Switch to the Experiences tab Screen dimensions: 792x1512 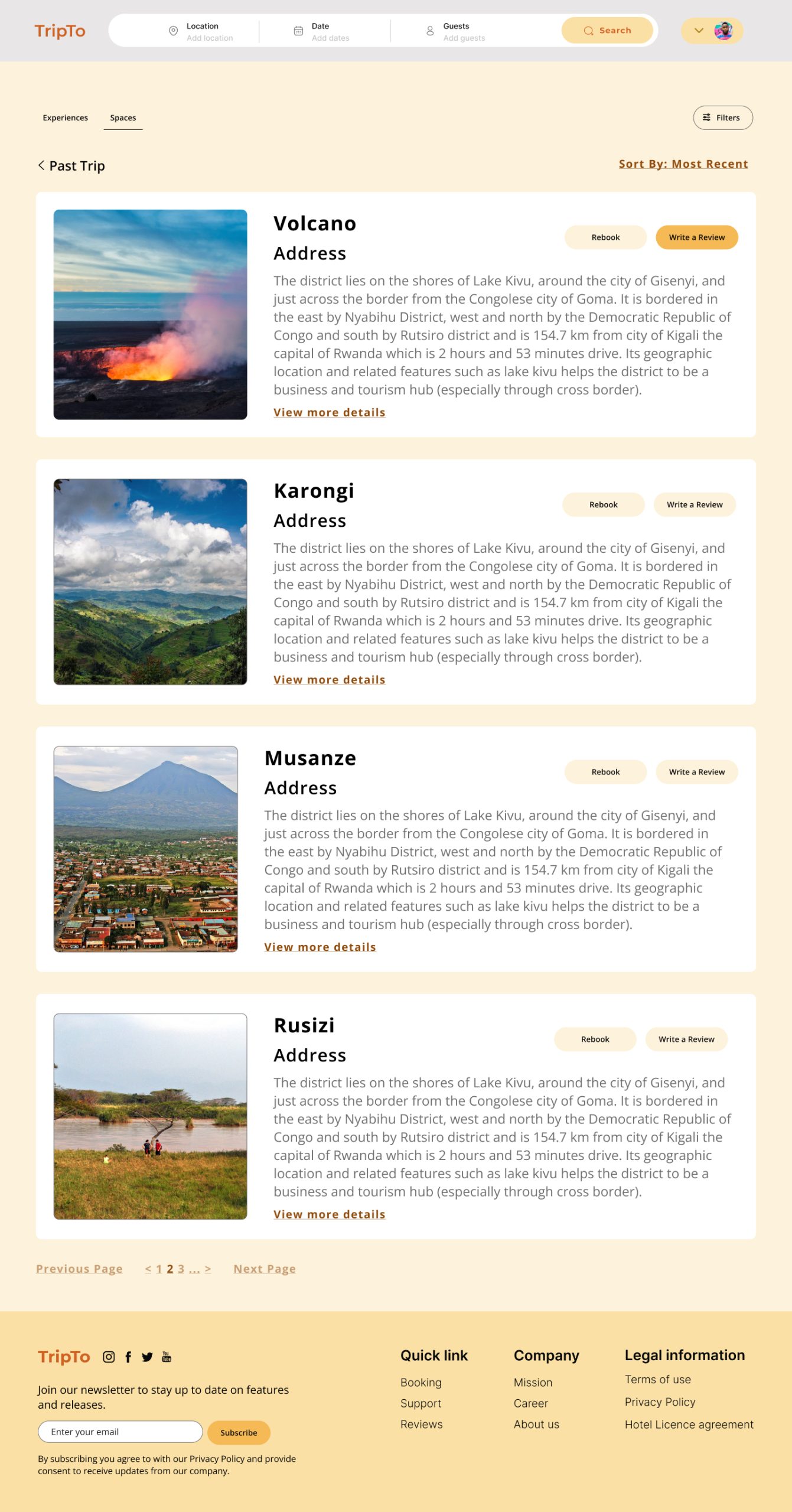click(x=65, y=118)
